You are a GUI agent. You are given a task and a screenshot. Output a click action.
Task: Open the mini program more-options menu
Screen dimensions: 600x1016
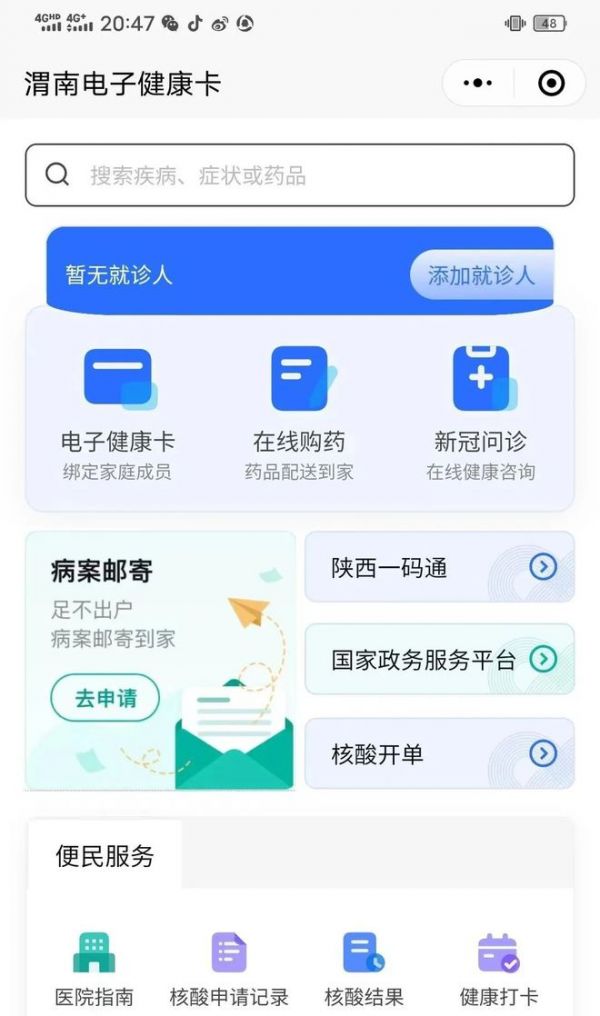[479, 83]
